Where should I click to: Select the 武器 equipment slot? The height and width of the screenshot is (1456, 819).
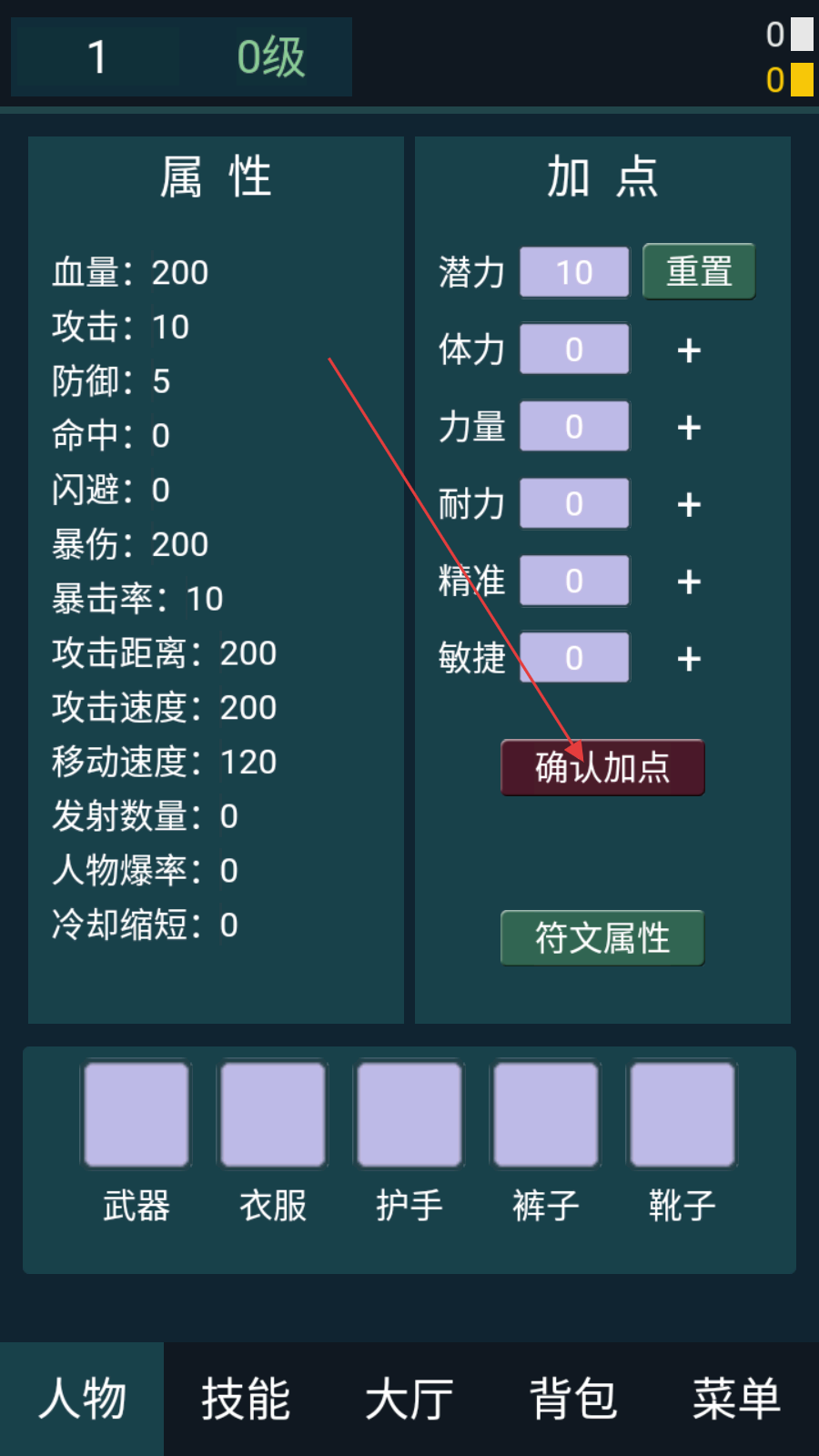coord(136,1115)
